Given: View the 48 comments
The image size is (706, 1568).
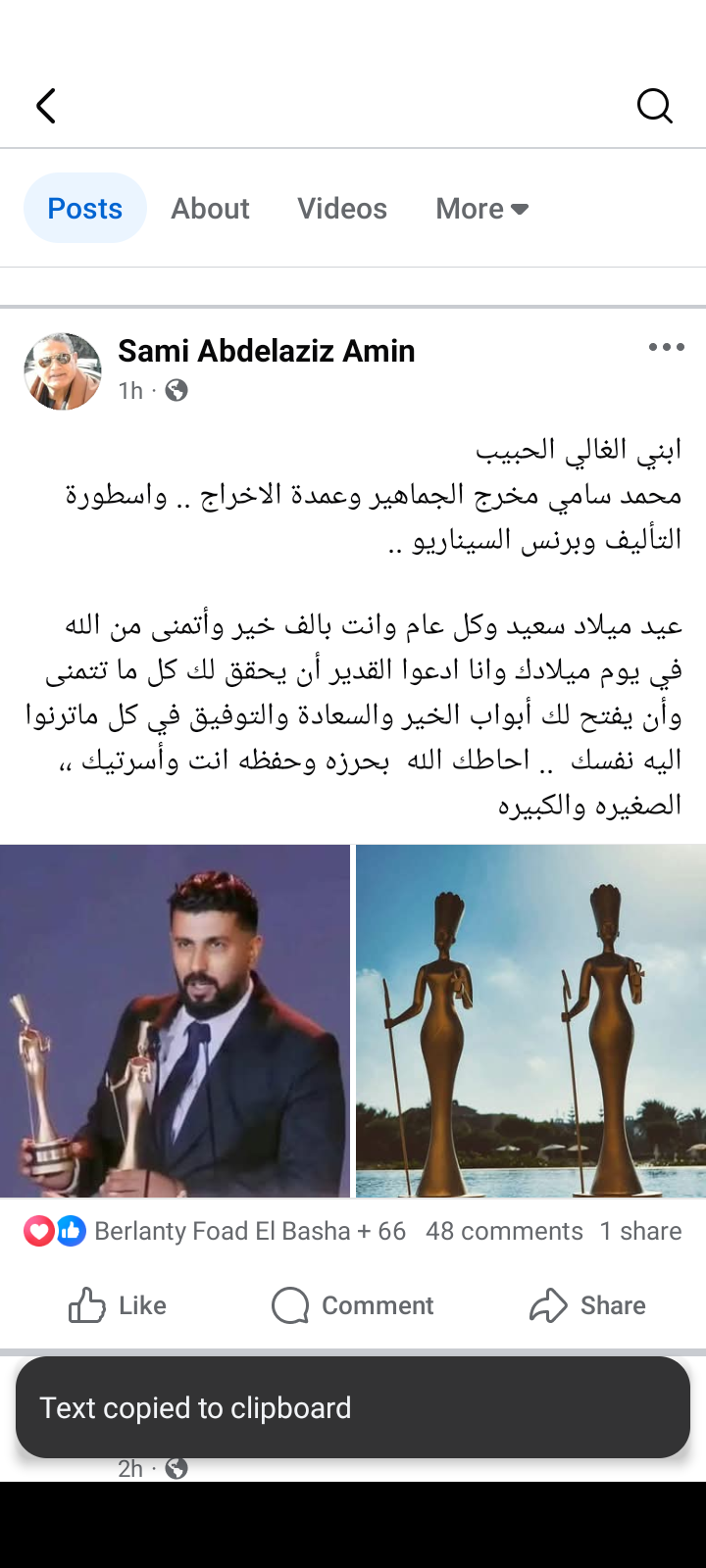Looking at the screenshot, I should pyautogui.click(x=504, y=1231).
